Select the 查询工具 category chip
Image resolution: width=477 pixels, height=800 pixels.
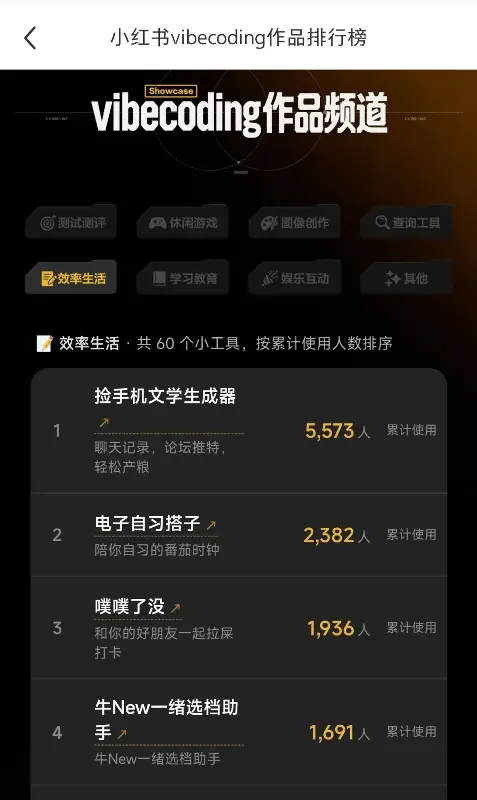[407, 222]
